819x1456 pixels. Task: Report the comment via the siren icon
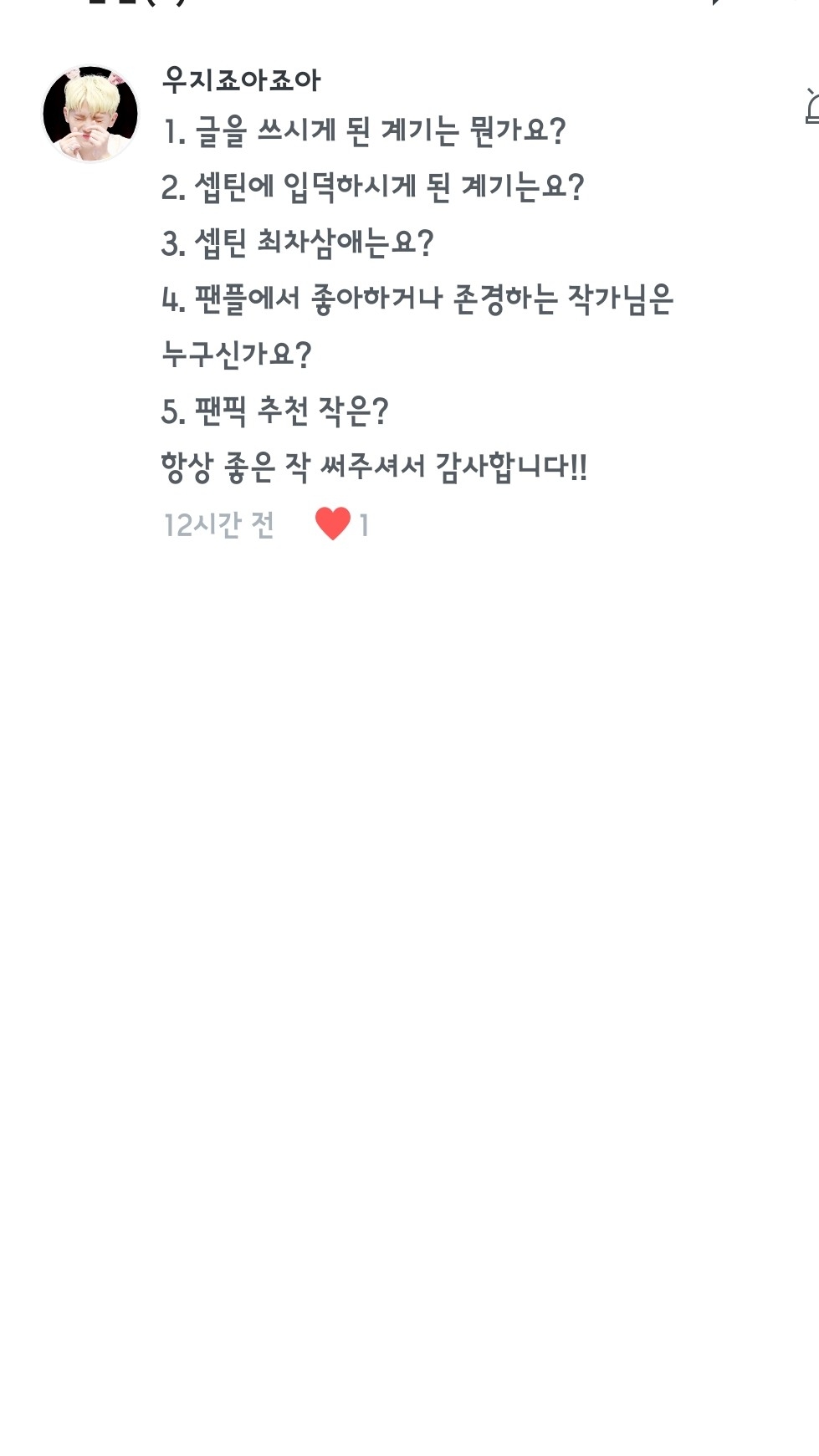tap(811, 108)
